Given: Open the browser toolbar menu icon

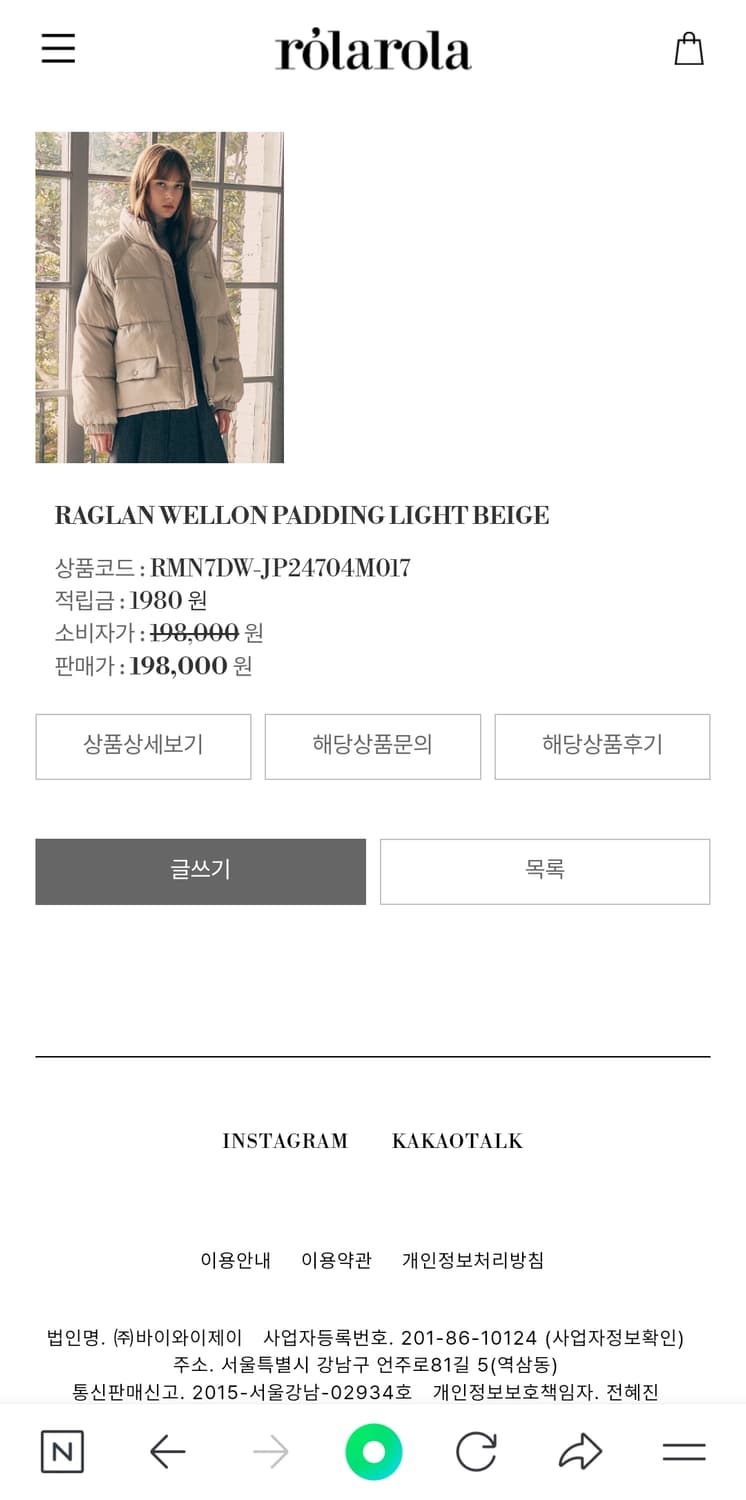Looking at the screenshot, I should pyautogui.click(x=684, y=1452).
